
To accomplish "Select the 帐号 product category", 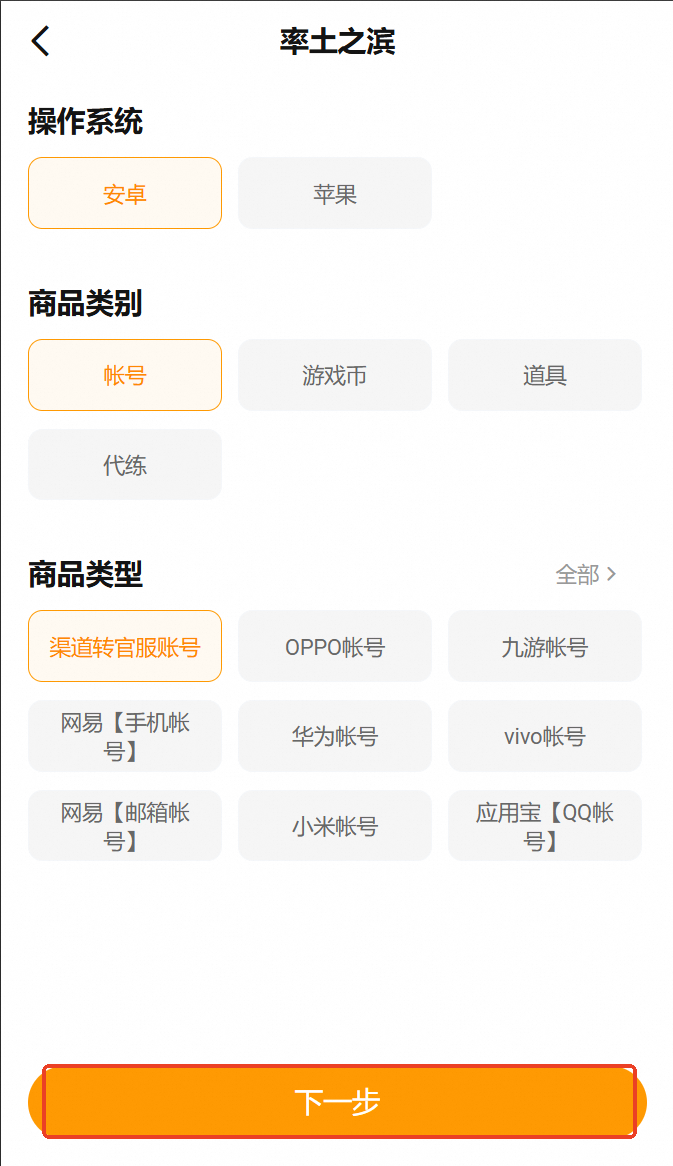I will click(125, 375).
